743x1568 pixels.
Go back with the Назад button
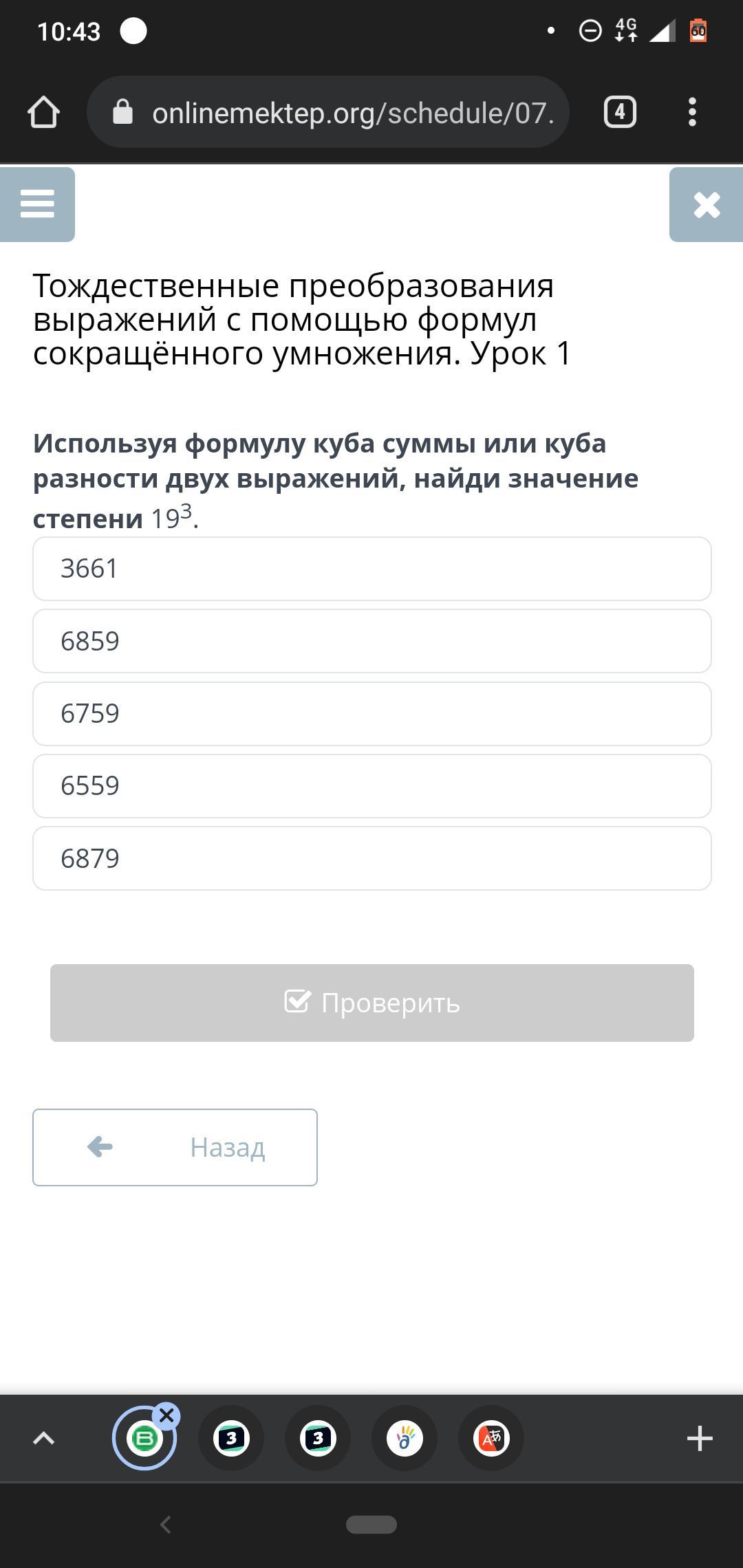pos(175,1147)
